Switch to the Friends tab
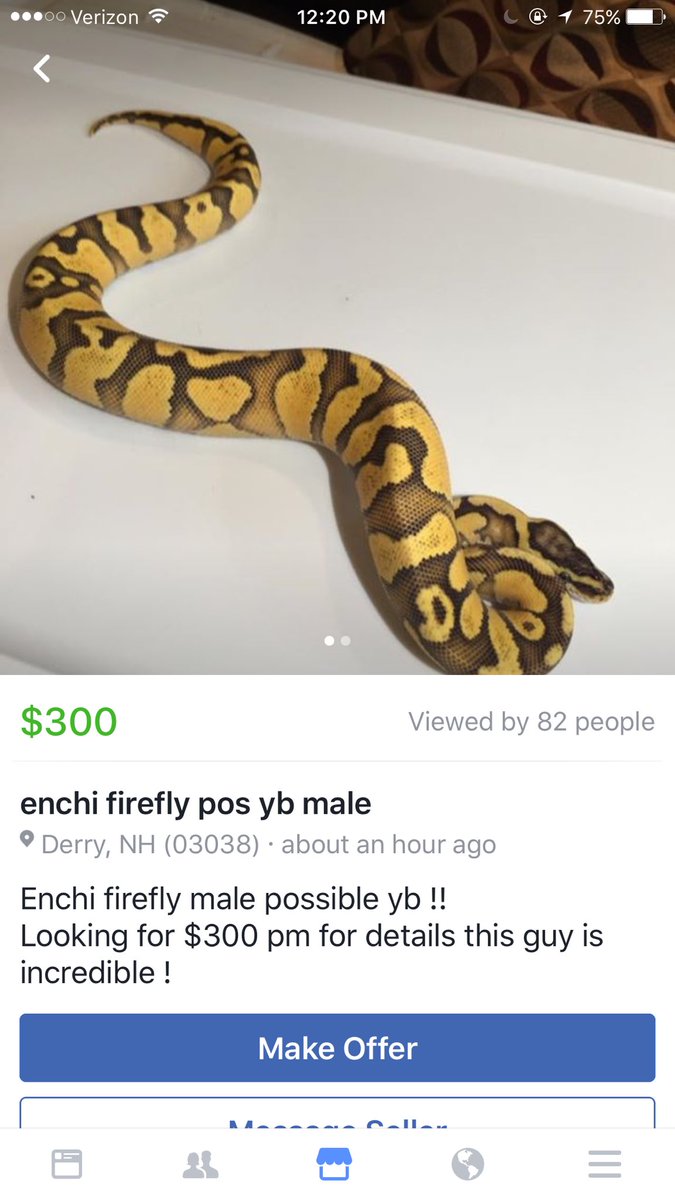Viewport: 675px width, 1200px height. pyautogui.click(x=201, y=1164)
